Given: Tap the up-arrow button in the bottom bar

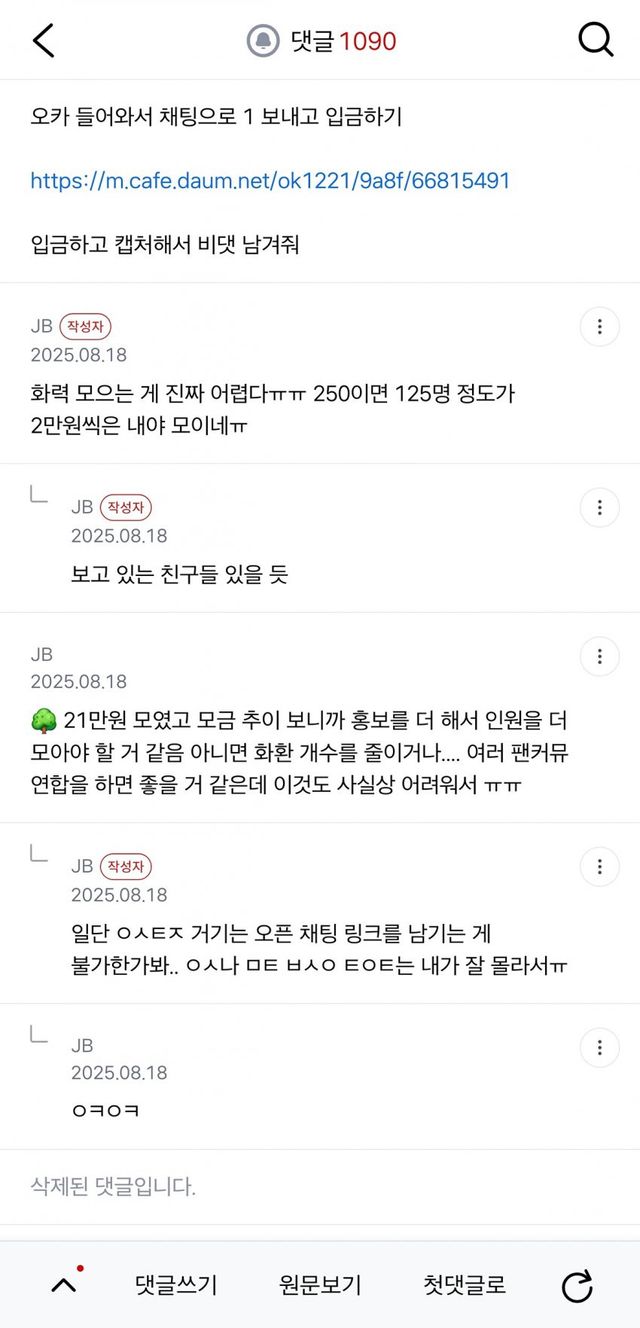Looking at the screenshot, I should (64, 1285).
